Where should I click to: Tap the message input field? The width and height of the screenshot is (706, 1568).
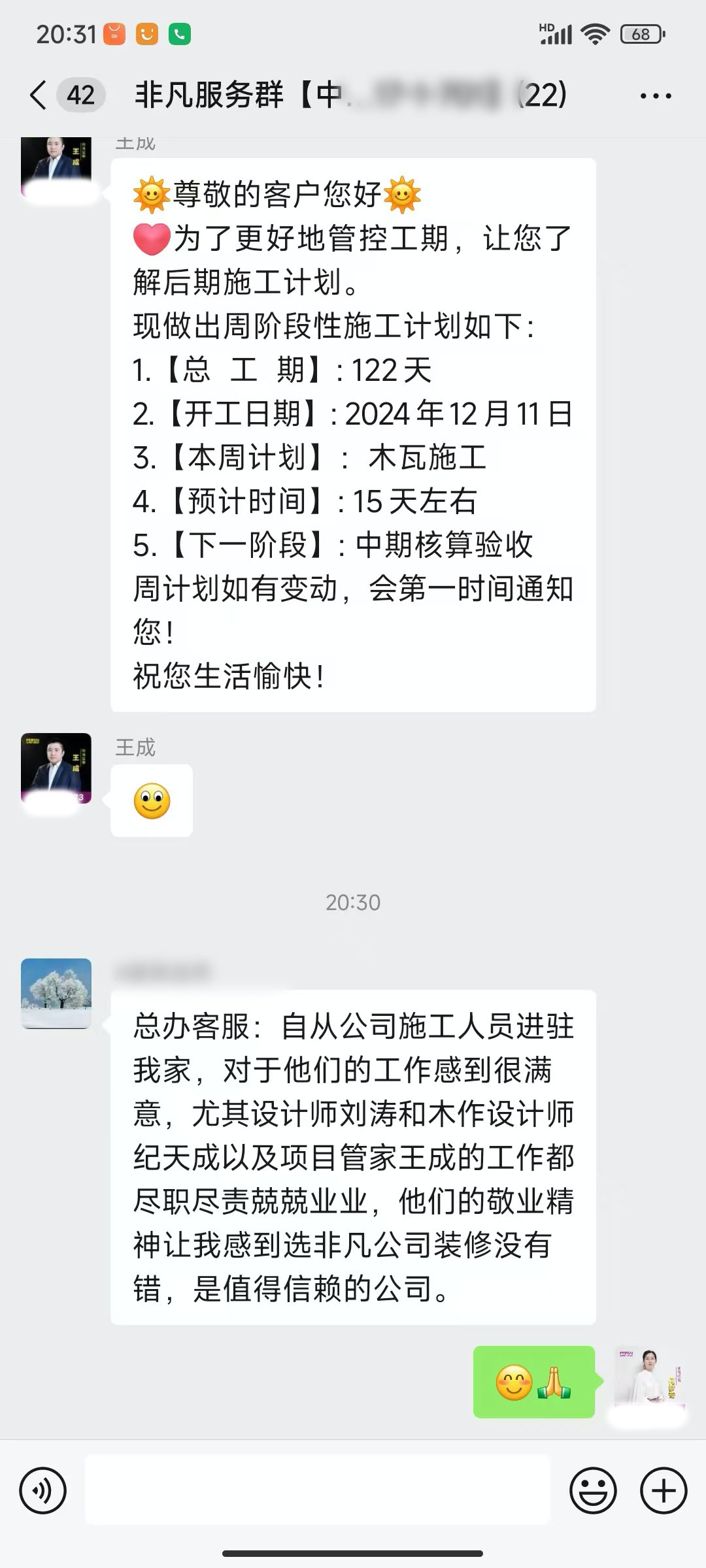click(318, 1491)
